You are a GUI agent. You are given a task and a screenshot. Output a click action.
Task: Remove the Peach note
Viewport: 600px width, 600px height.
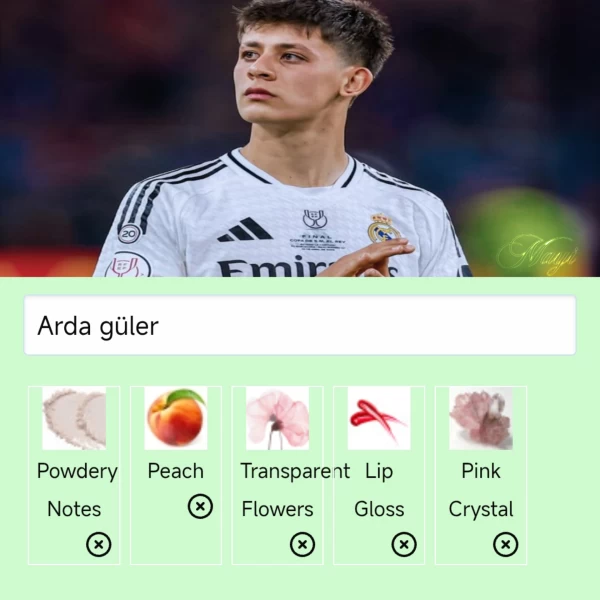pos(200,507)
